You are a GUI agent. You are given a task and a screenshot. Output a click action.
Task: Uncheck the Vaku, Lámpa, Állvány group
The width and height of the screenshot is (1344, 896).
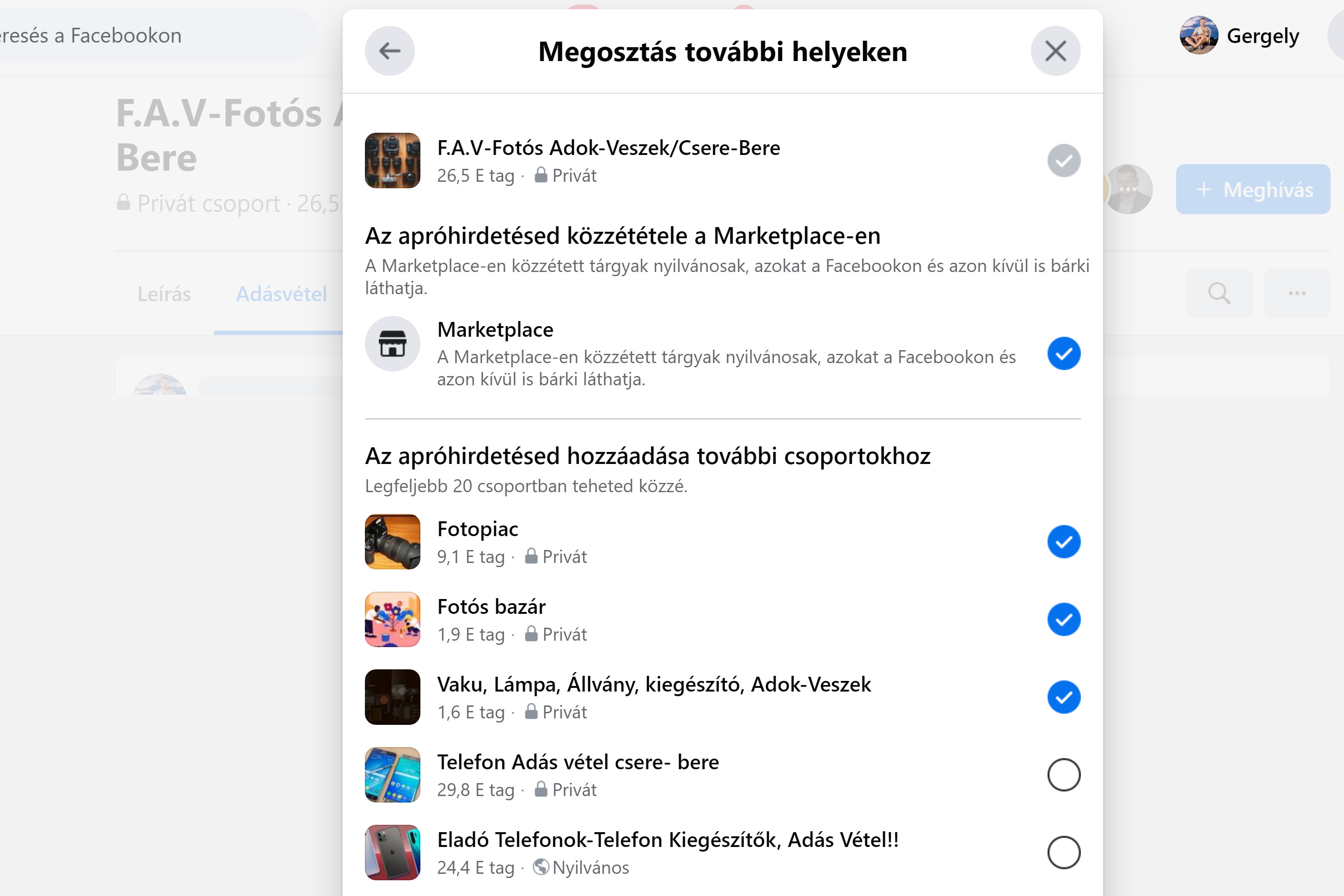(x=1063, y=697)
